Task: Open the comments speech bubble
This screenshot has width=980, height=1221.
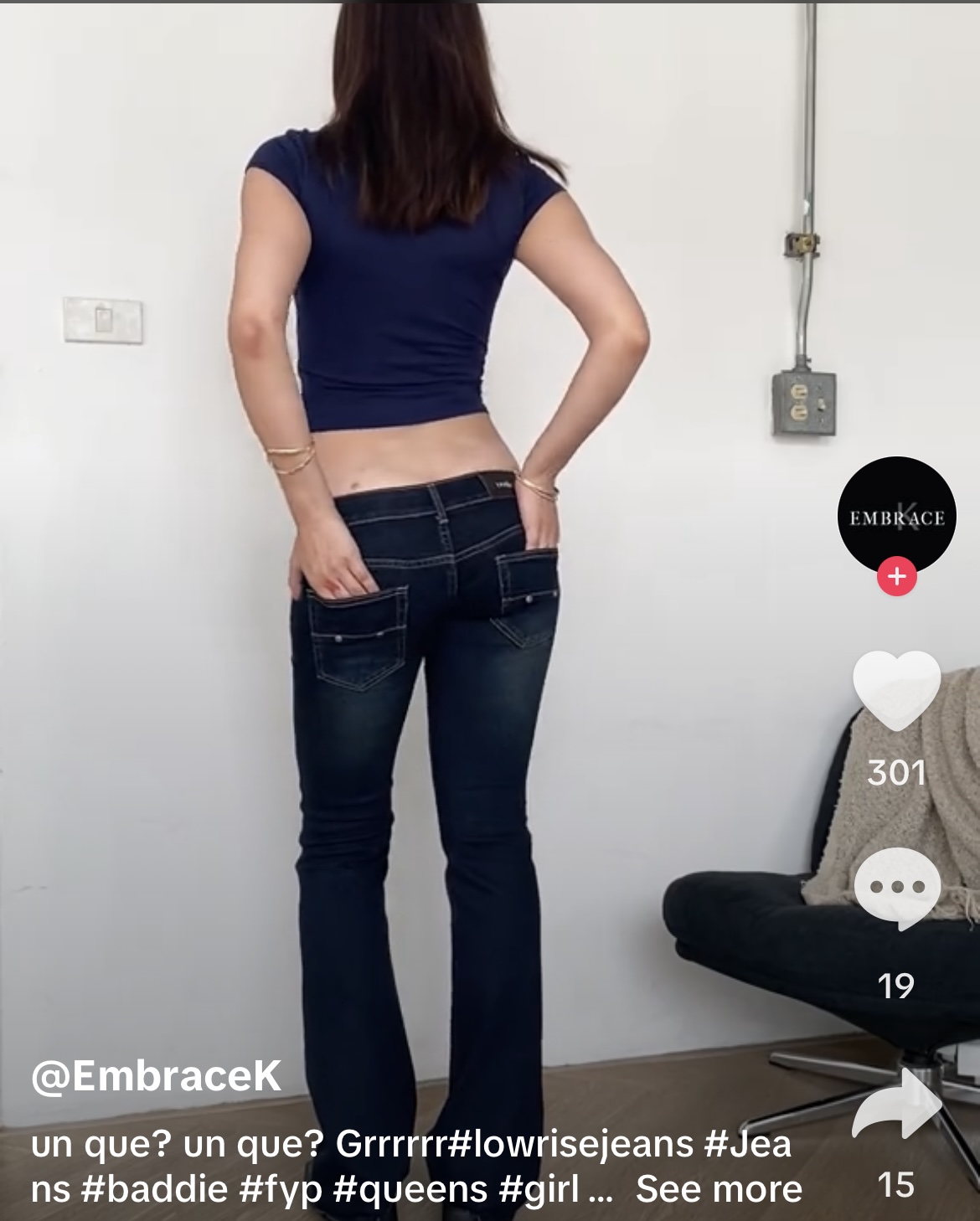Action: [x=896, y=888]
